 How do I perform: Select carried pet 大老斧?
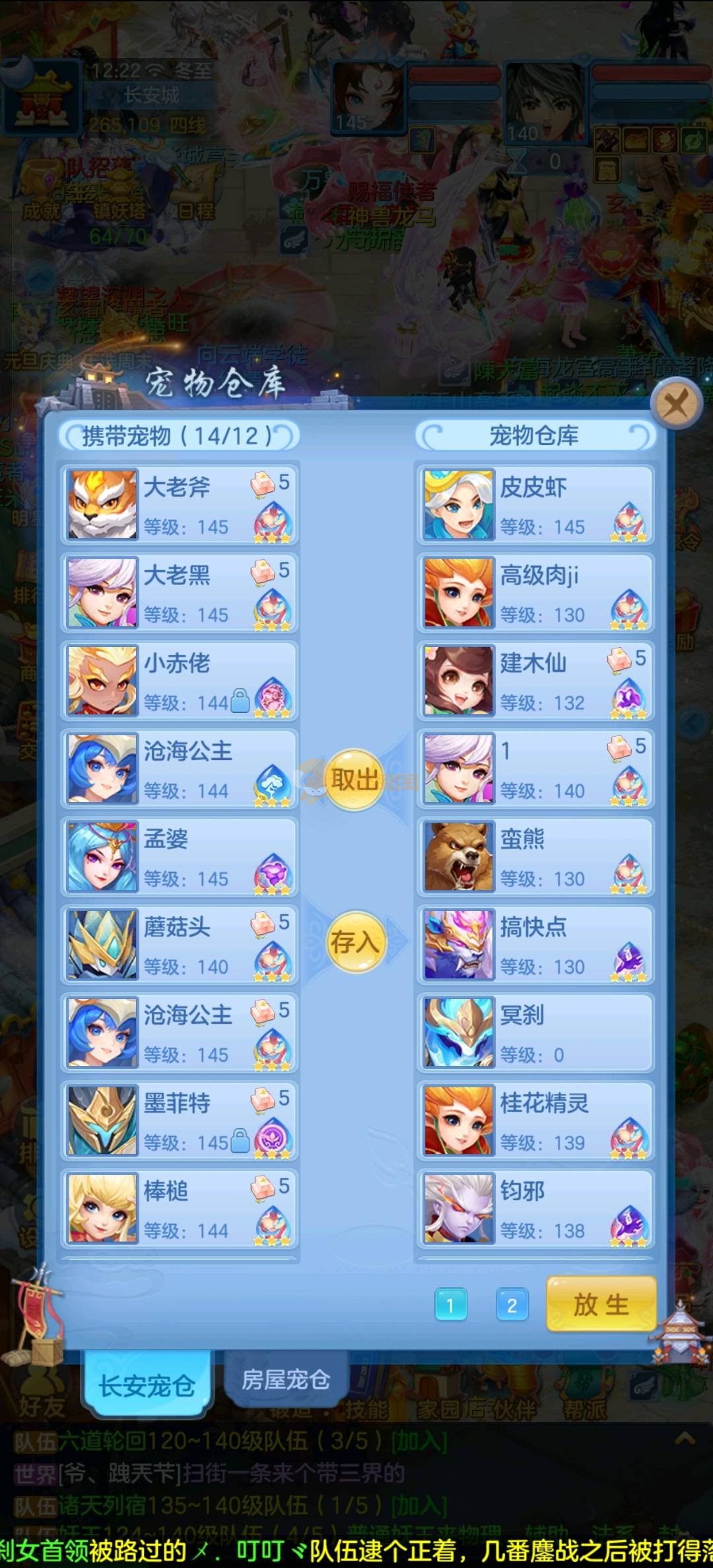click(180, 504)
